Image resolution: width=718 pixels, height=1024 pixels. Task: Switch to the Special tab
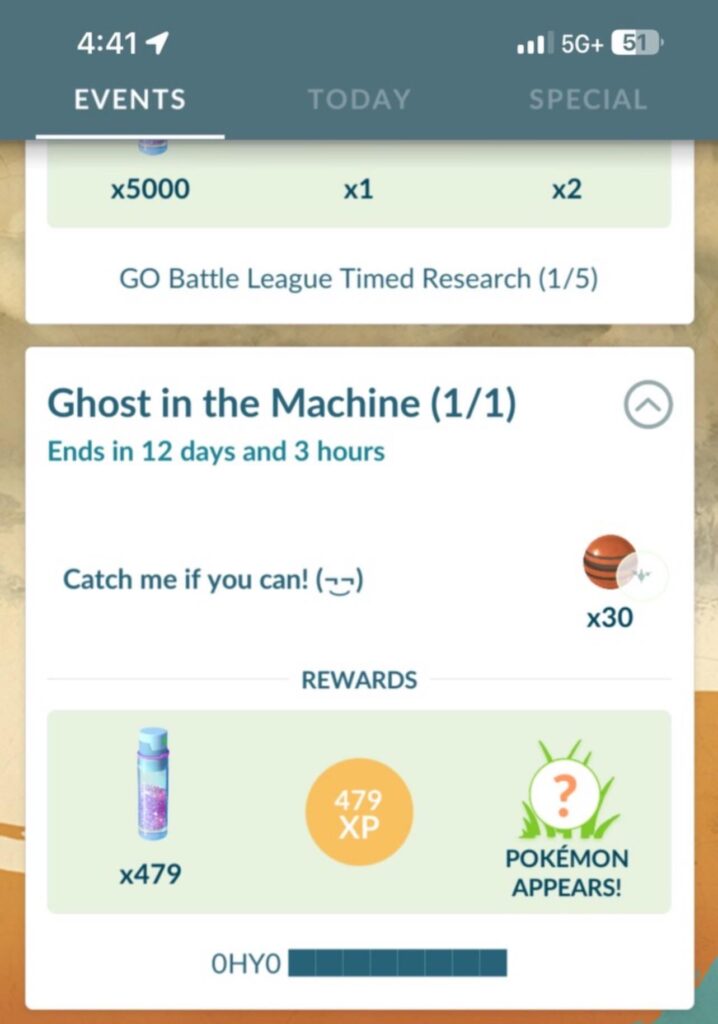(x=587, y=100)
